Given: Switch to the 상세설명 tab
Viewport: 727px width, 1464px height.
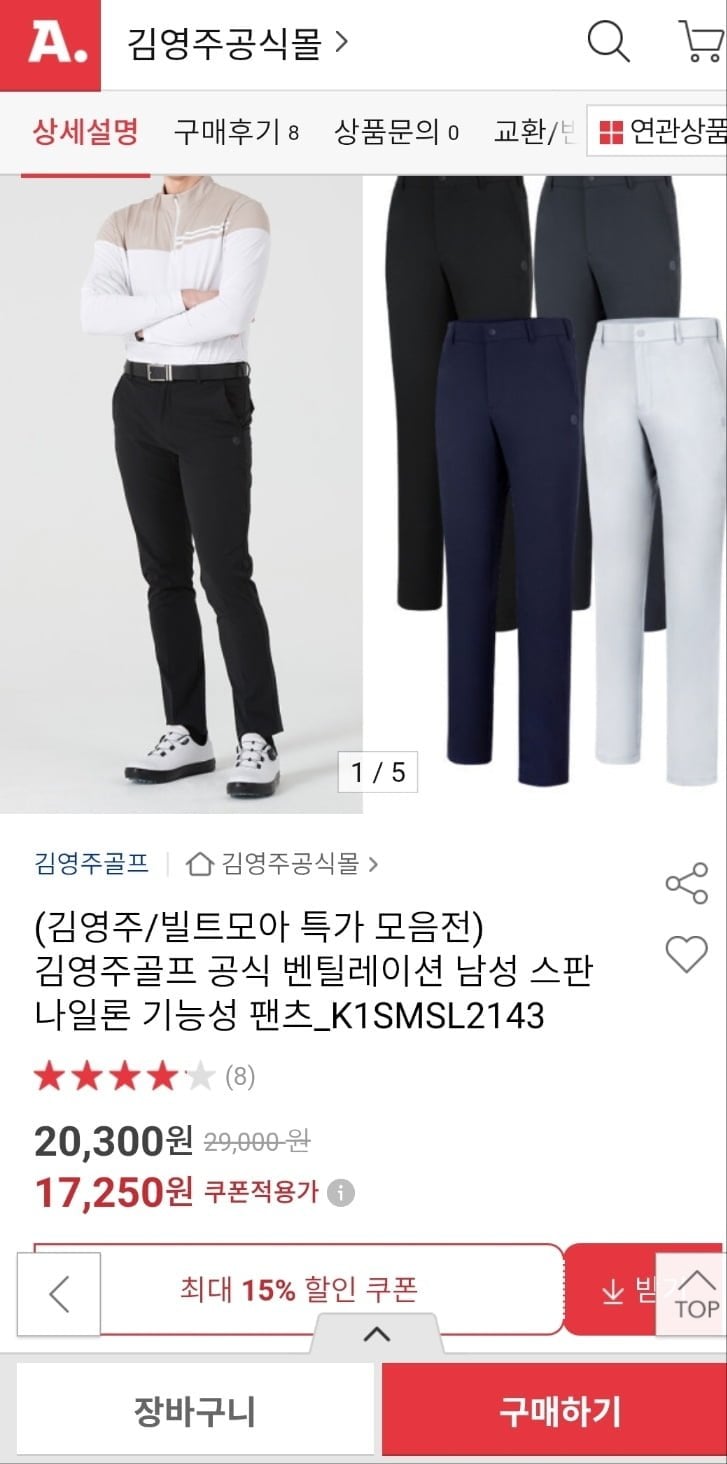Looking at the screenshot, I should click(x=85, y=132).
